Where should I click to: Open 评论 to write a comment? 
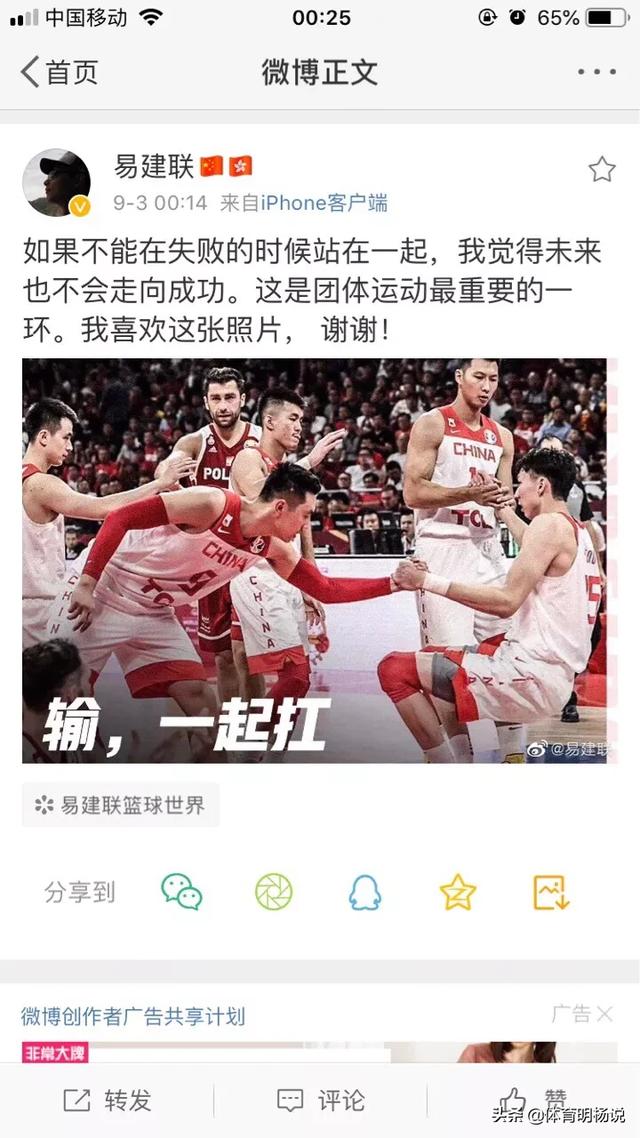pos(320,1101)
